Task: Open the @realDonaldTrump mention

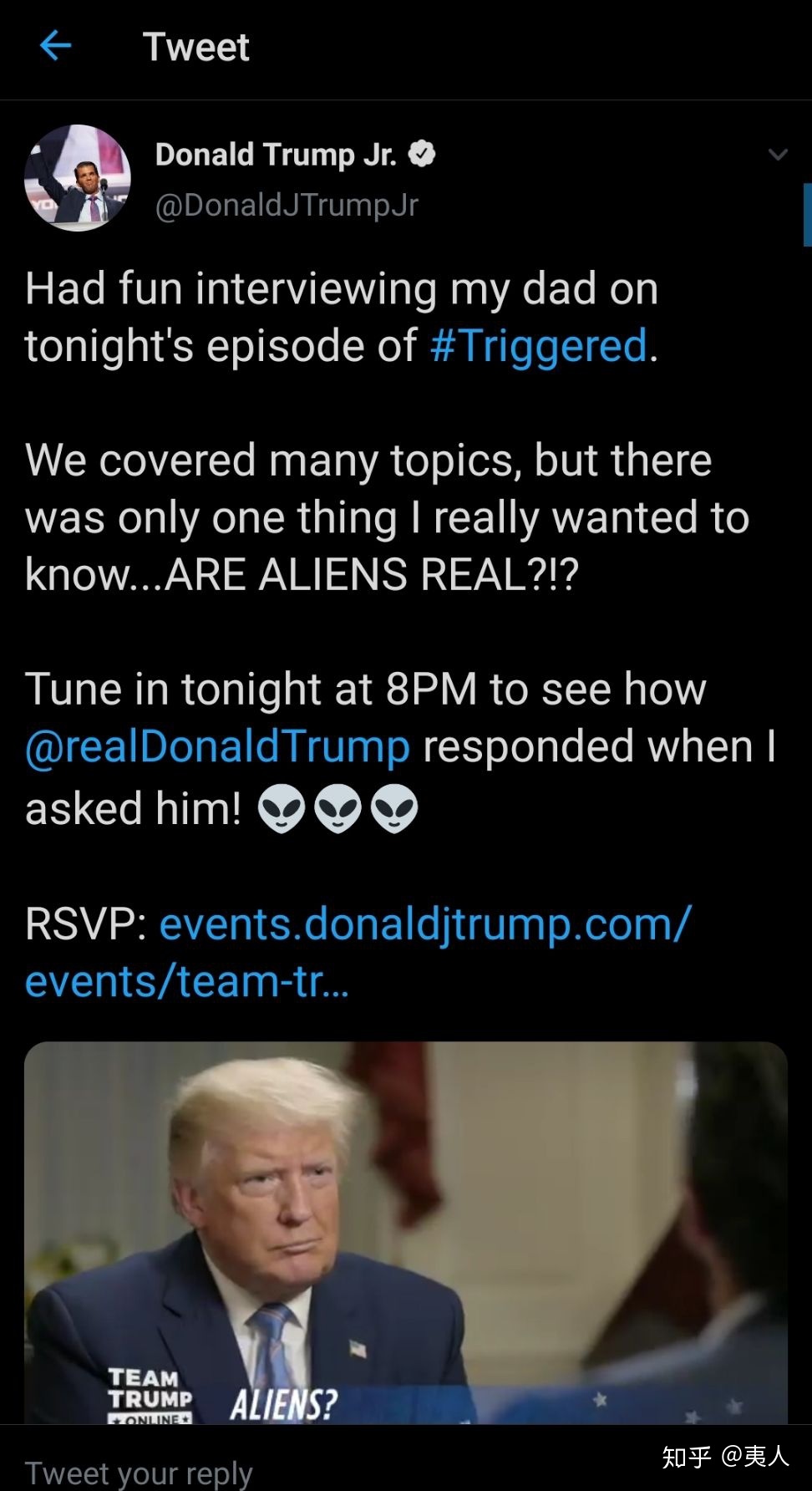Action: pos(217,746)
